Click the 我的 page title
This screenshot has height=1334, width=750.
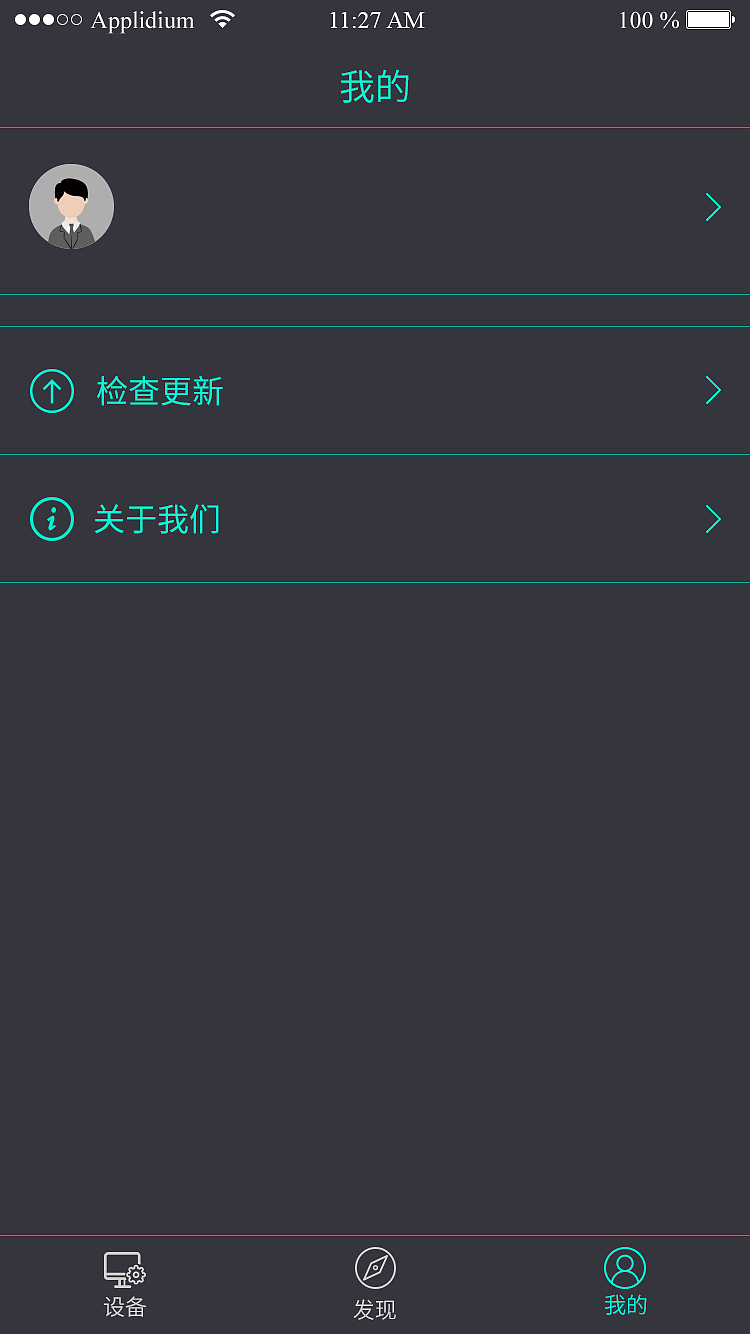375,87
